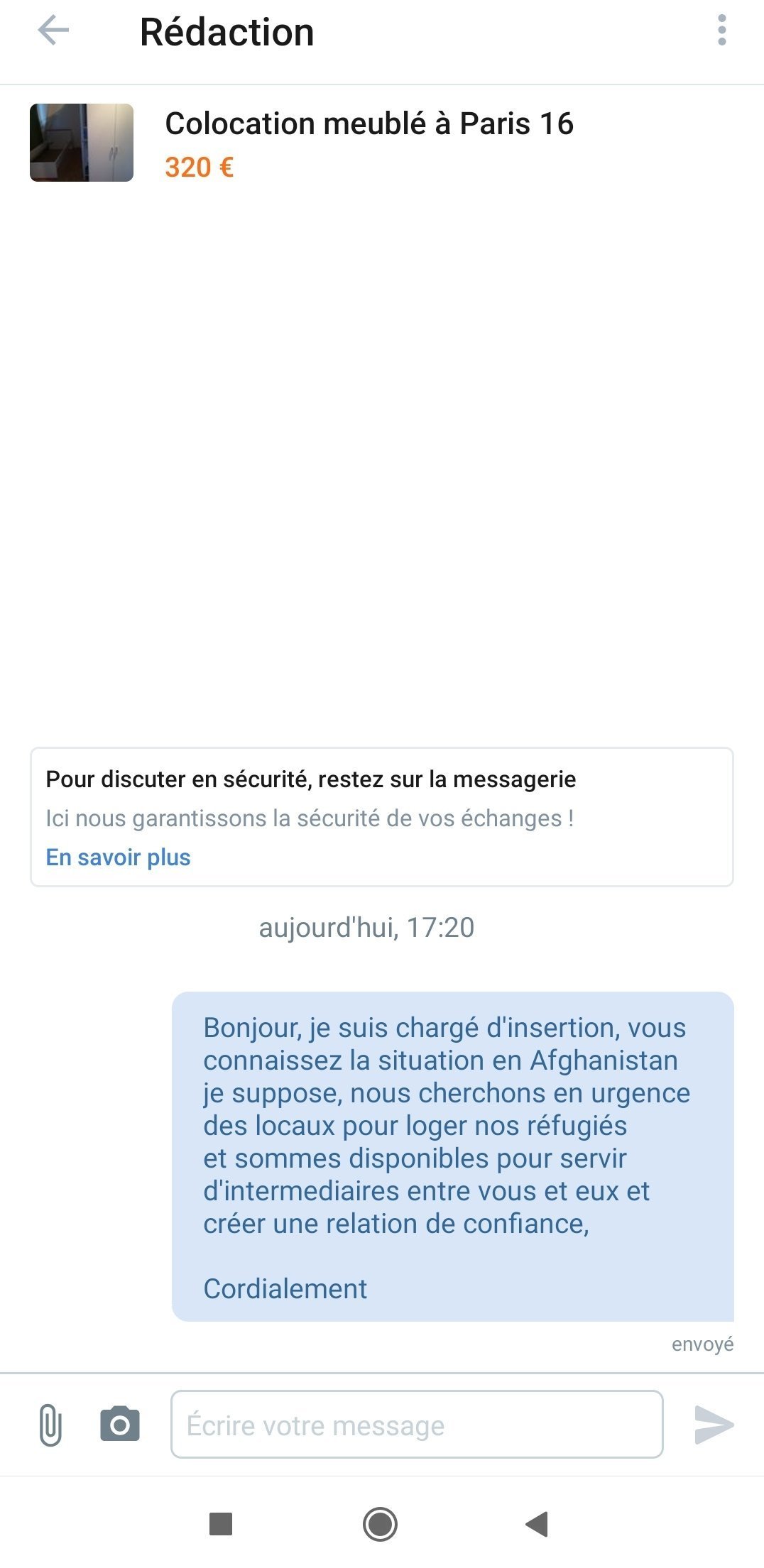This screenshot has height=1568, width=764.
Task: Tap the En savoir plus link
Action: (x=118, y=857)
